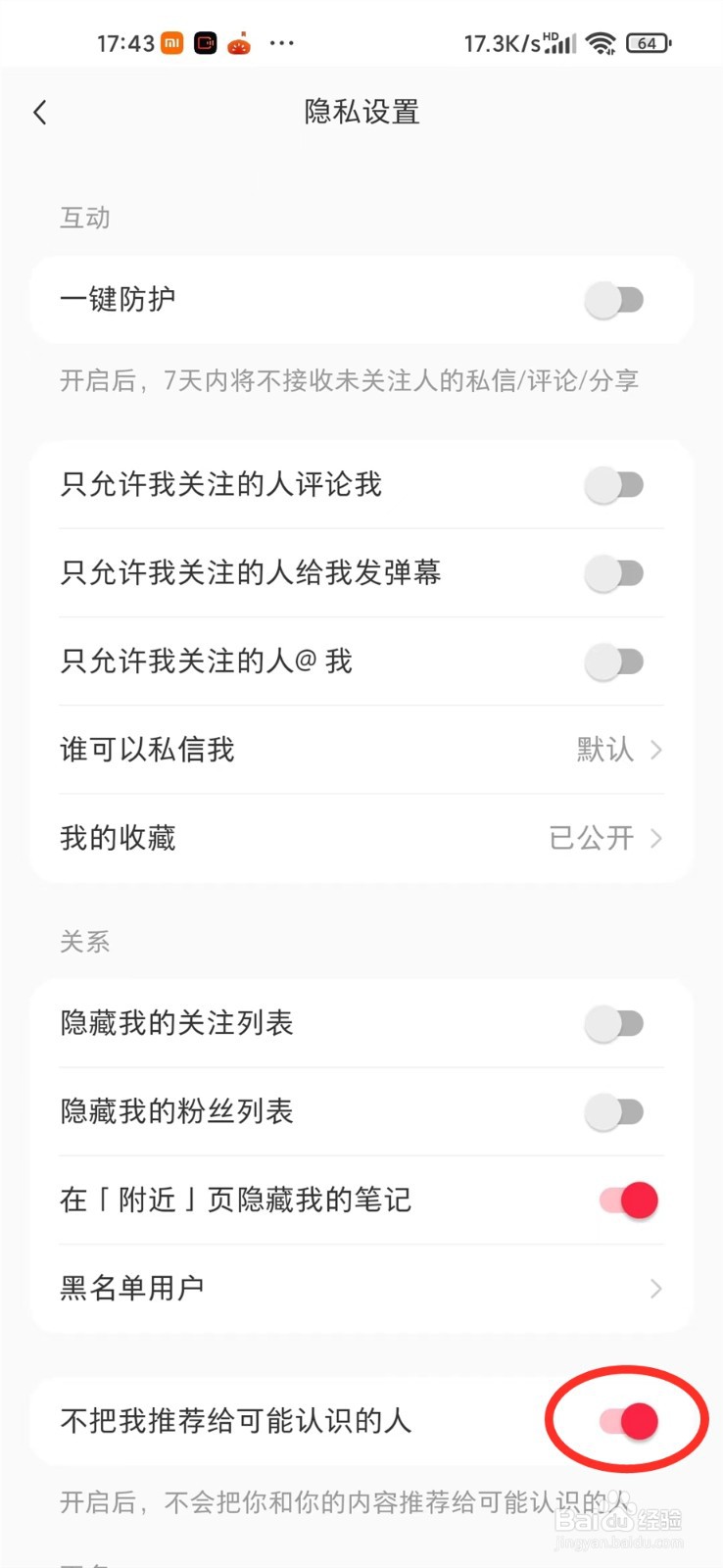Toggle 隐藏我的粉丝列表 switch
The image size is (723, 1568).
pyautogui.click(x=614, y=1111)
